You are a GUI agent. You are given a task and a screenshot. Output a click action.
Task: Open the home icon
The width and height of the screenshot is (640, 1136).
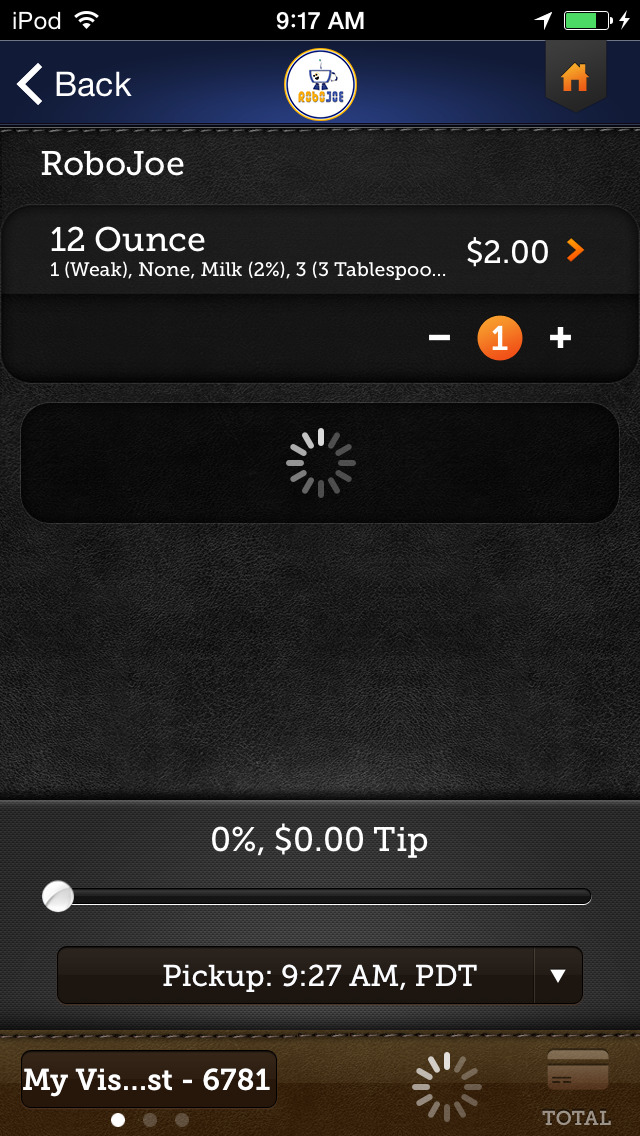575,78
